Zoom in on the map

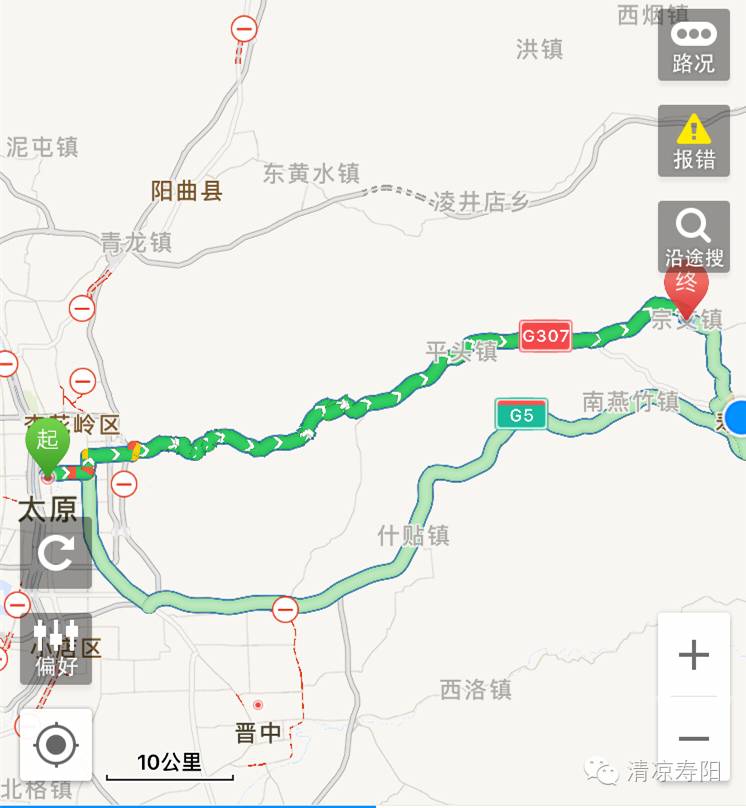[x=693, y=656]
